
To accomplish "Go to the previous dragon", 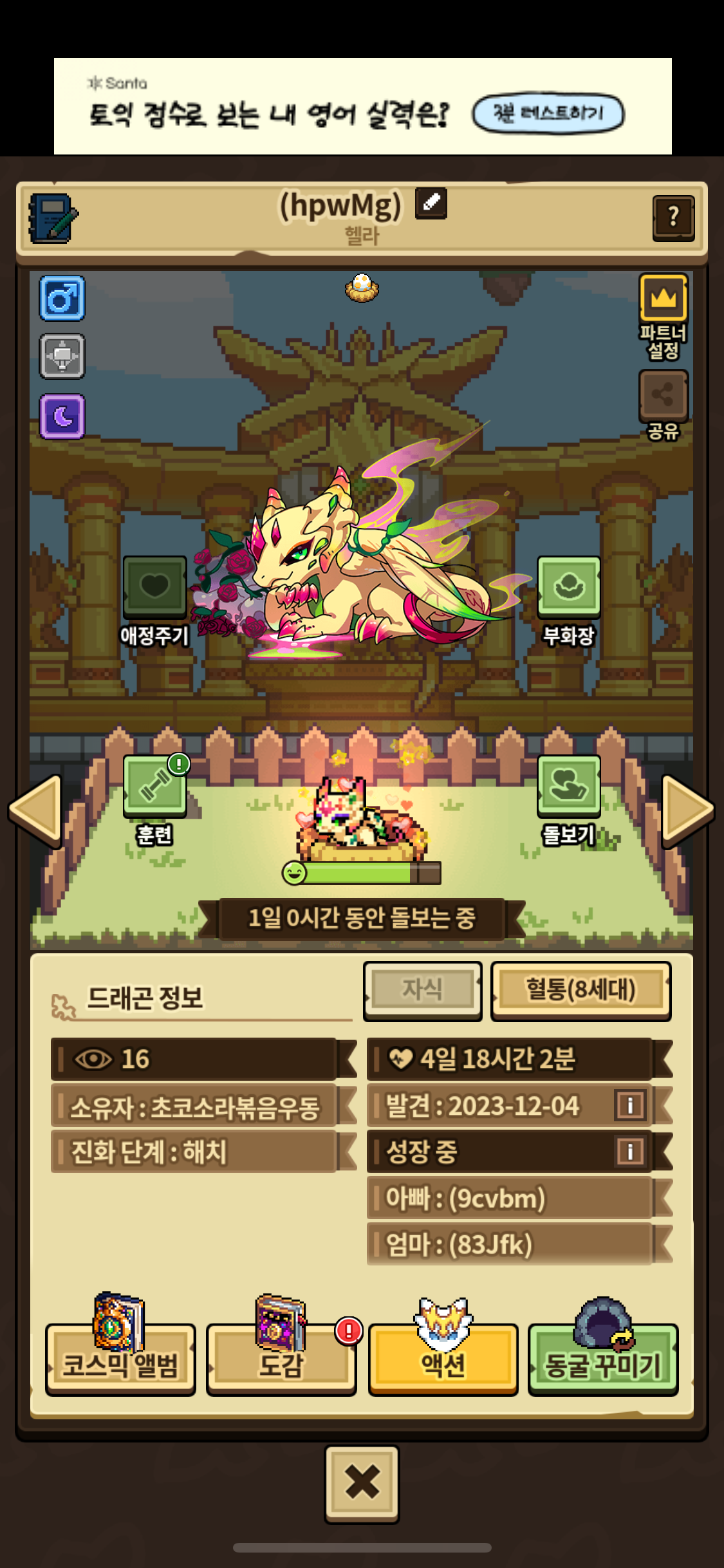I will point(37,810).
